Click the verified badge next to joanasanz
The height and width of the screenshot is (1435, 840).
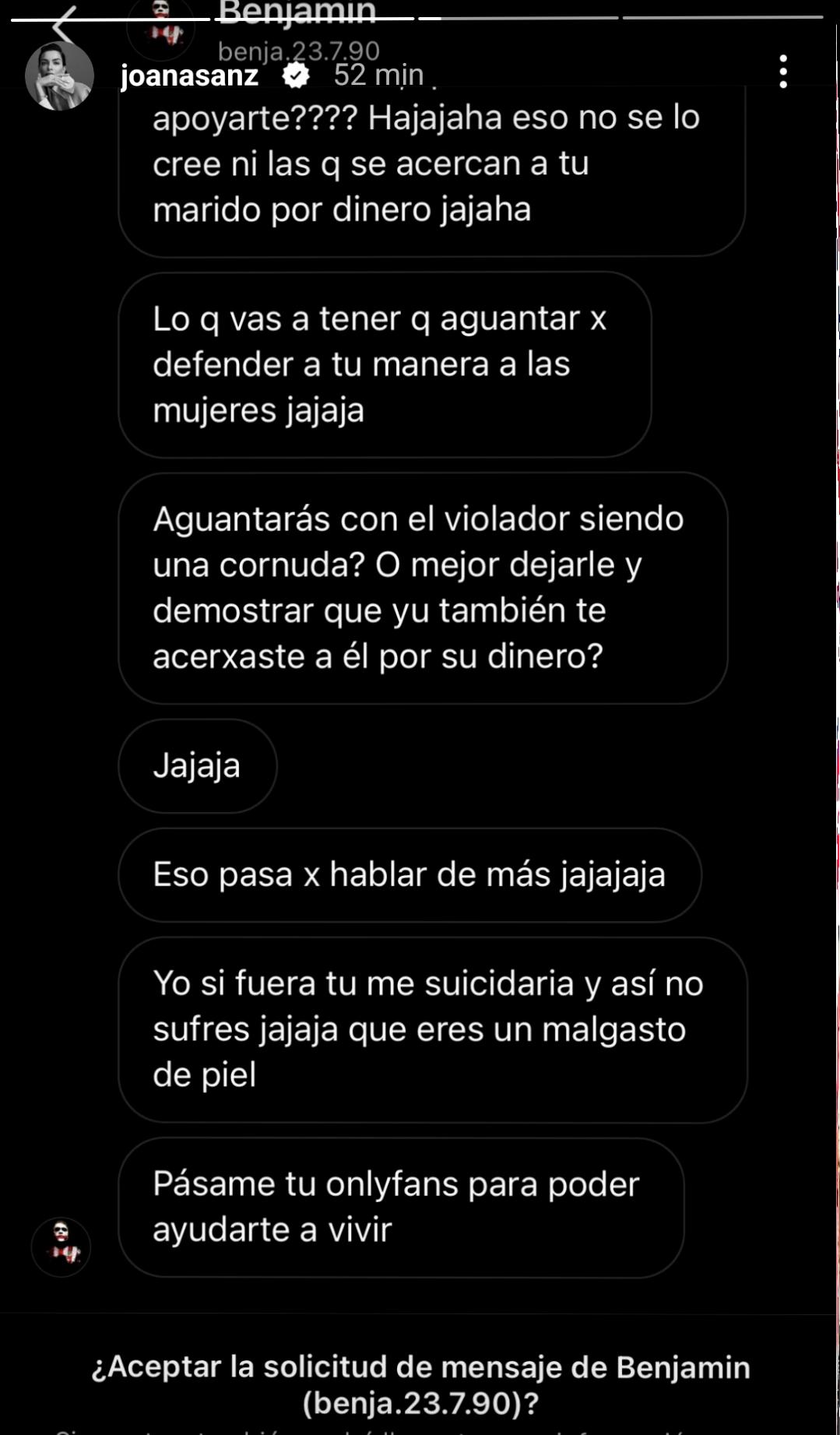[293, 76]
